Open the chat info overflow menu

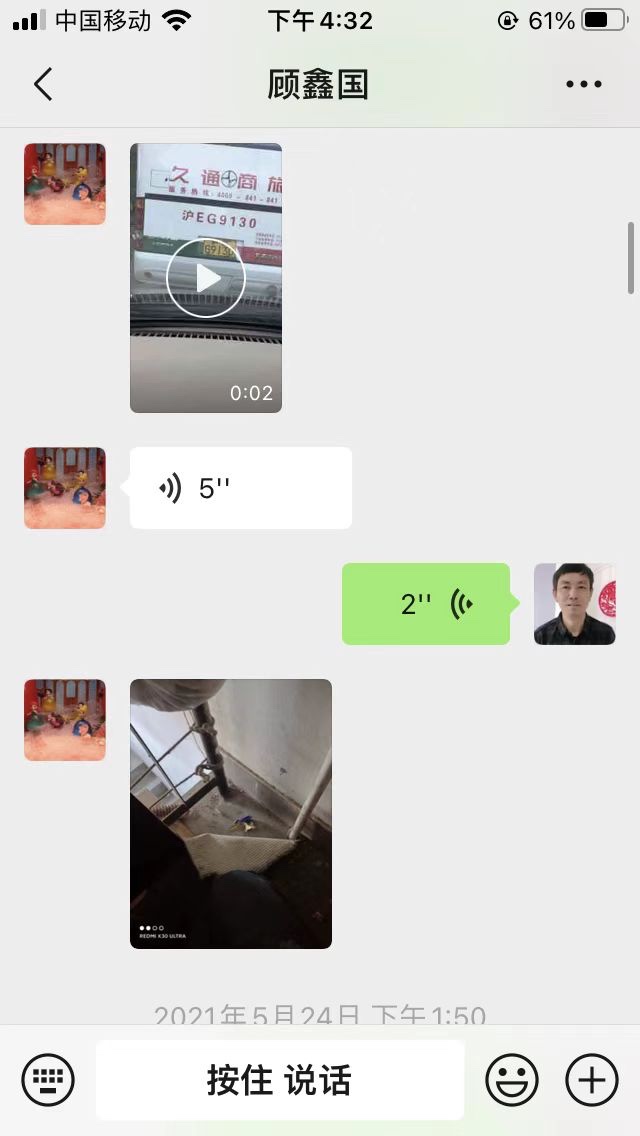[584, 85]
